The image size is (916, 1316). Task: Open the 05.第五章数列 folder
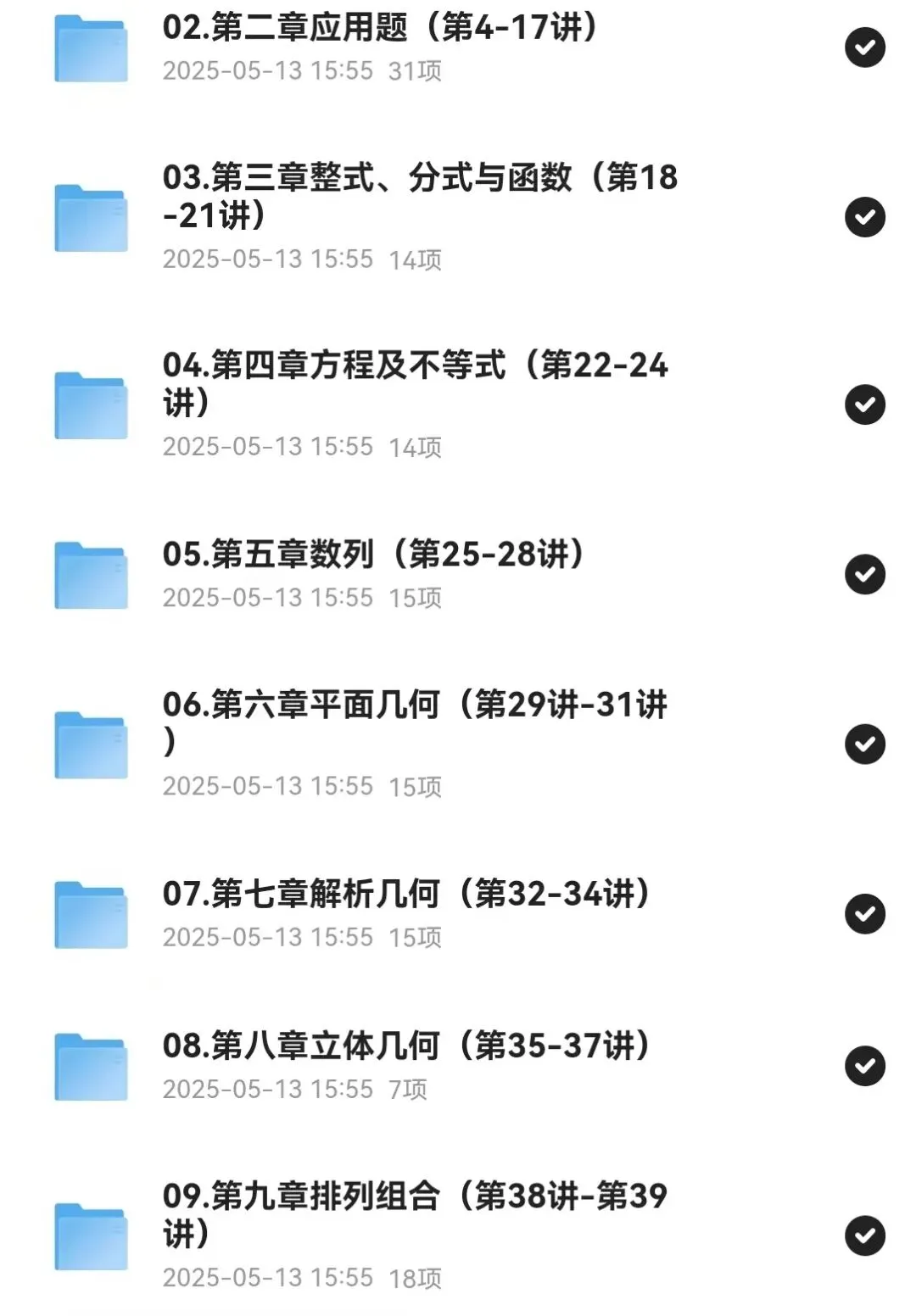(x=373, y=555)
